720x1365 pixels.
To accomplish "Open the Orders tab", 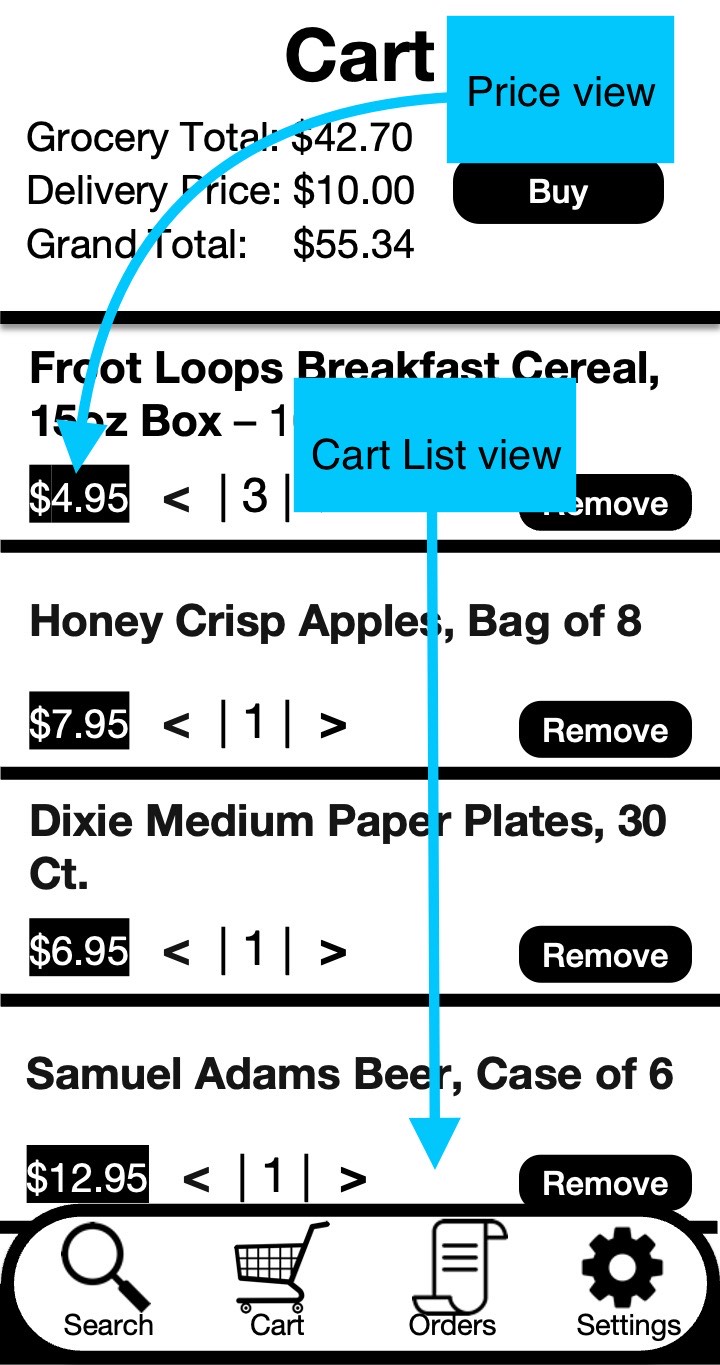I will coord(452,1282).
